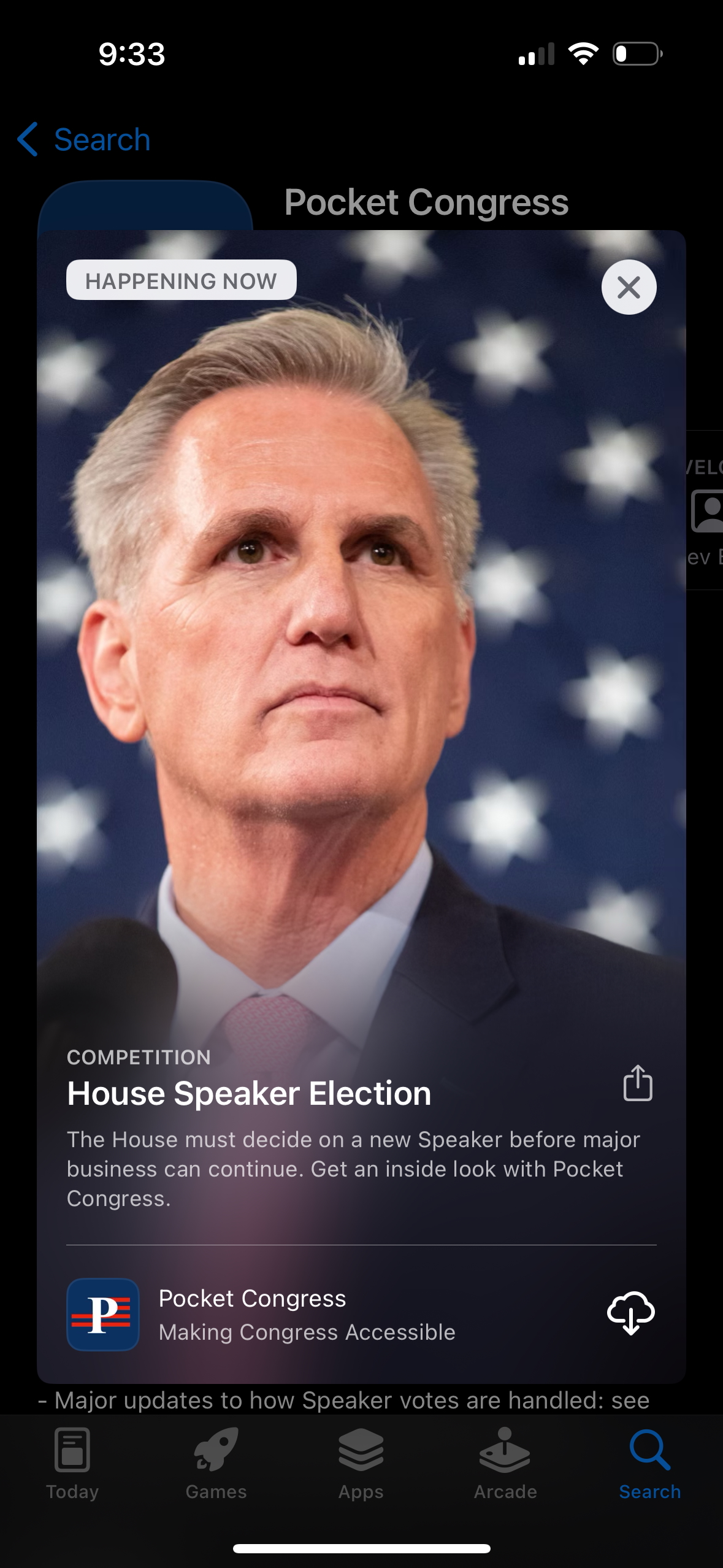Go back to Search

[84, 139]
